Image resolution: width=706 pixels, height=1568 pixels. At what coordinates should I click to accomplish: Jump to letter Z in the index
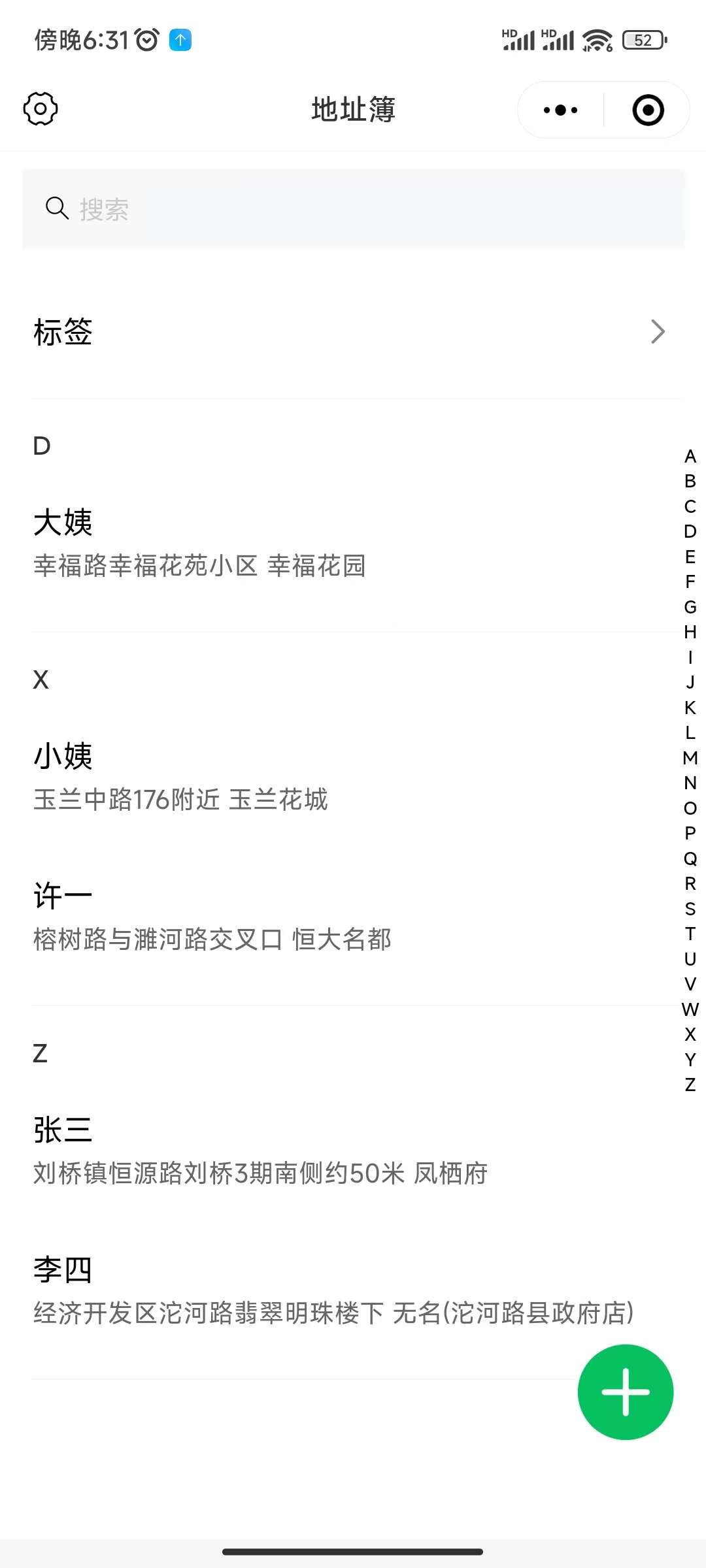tap(690, 1085)
